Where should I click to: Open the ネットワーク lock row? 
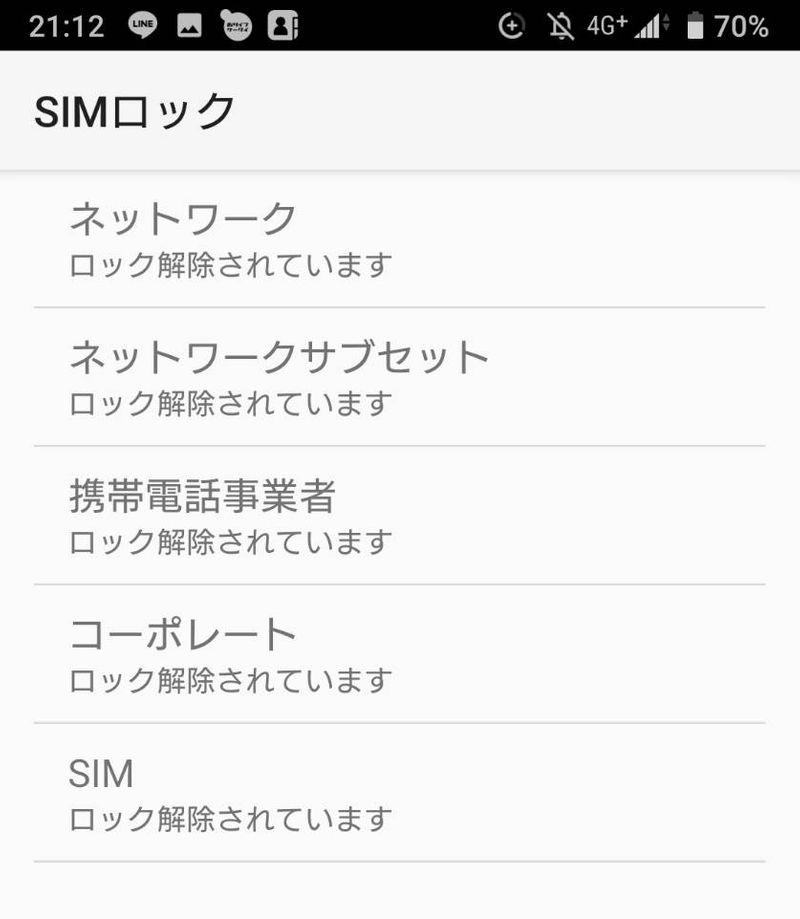pos(400,240)
